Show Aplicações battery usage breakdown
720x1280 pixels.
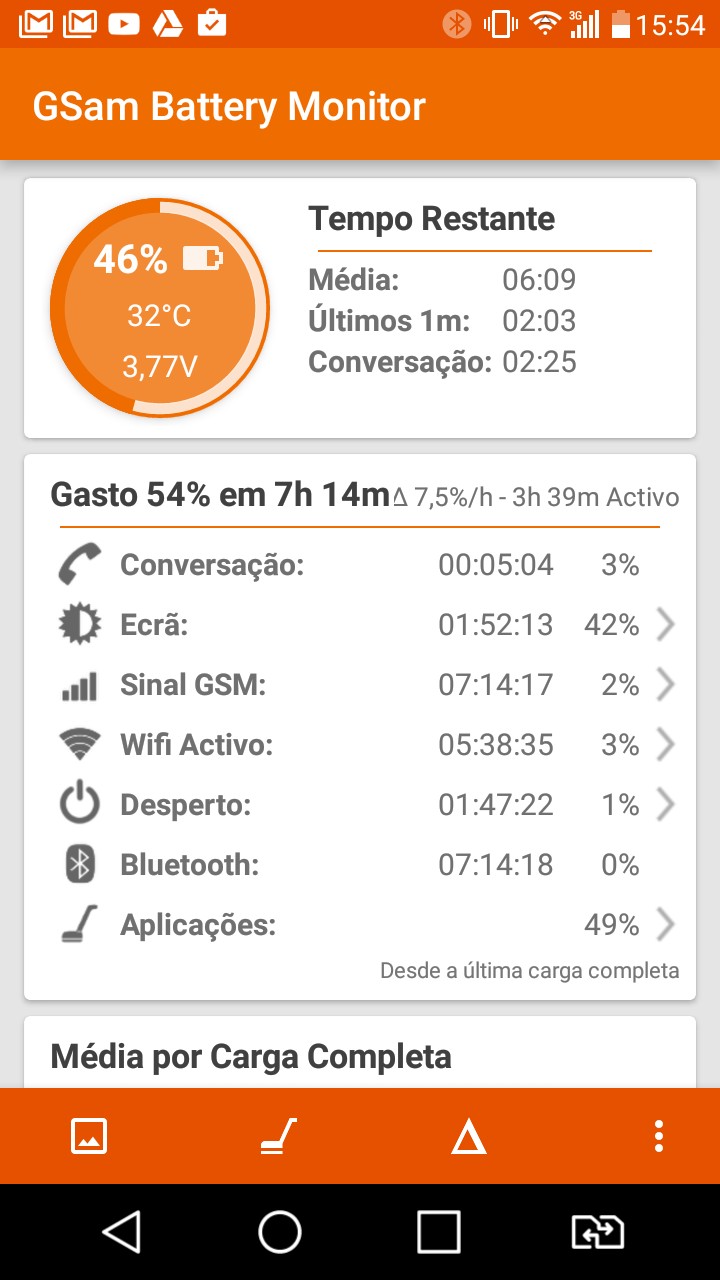point(360,925)
